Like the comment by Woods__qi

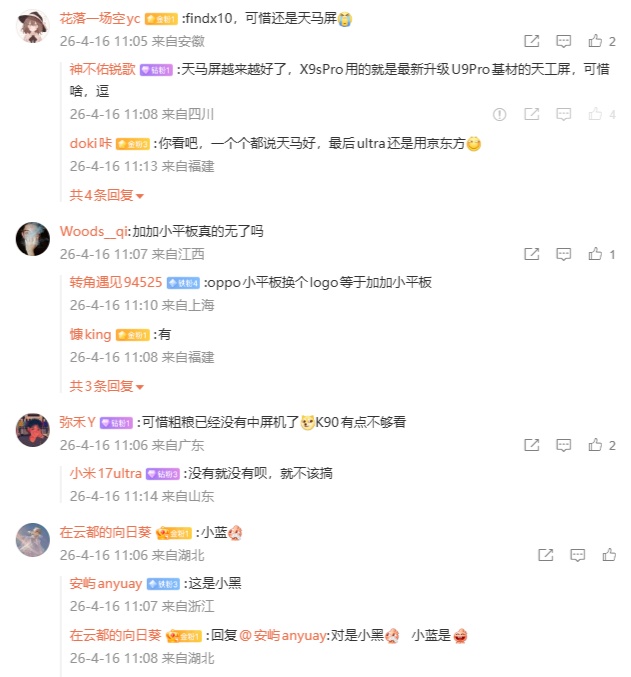[x=596, y=254]
